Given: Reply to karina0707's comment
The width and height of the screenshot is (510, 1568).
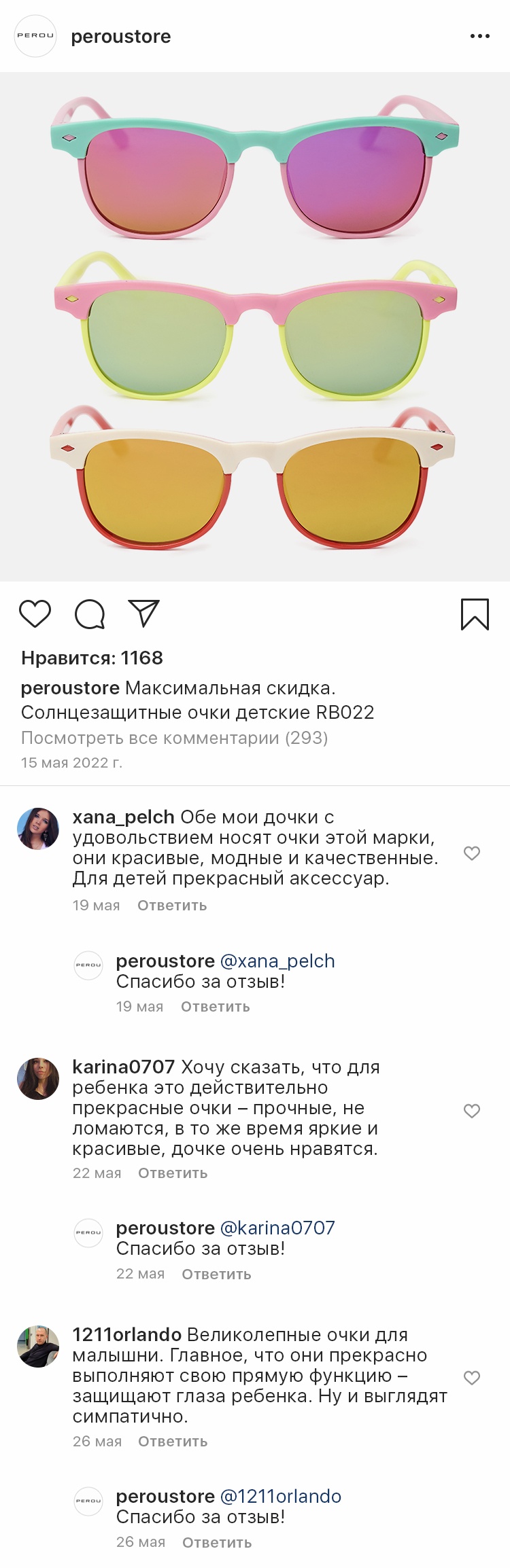Looking at the screenshot, I should tap(173, 1173).
